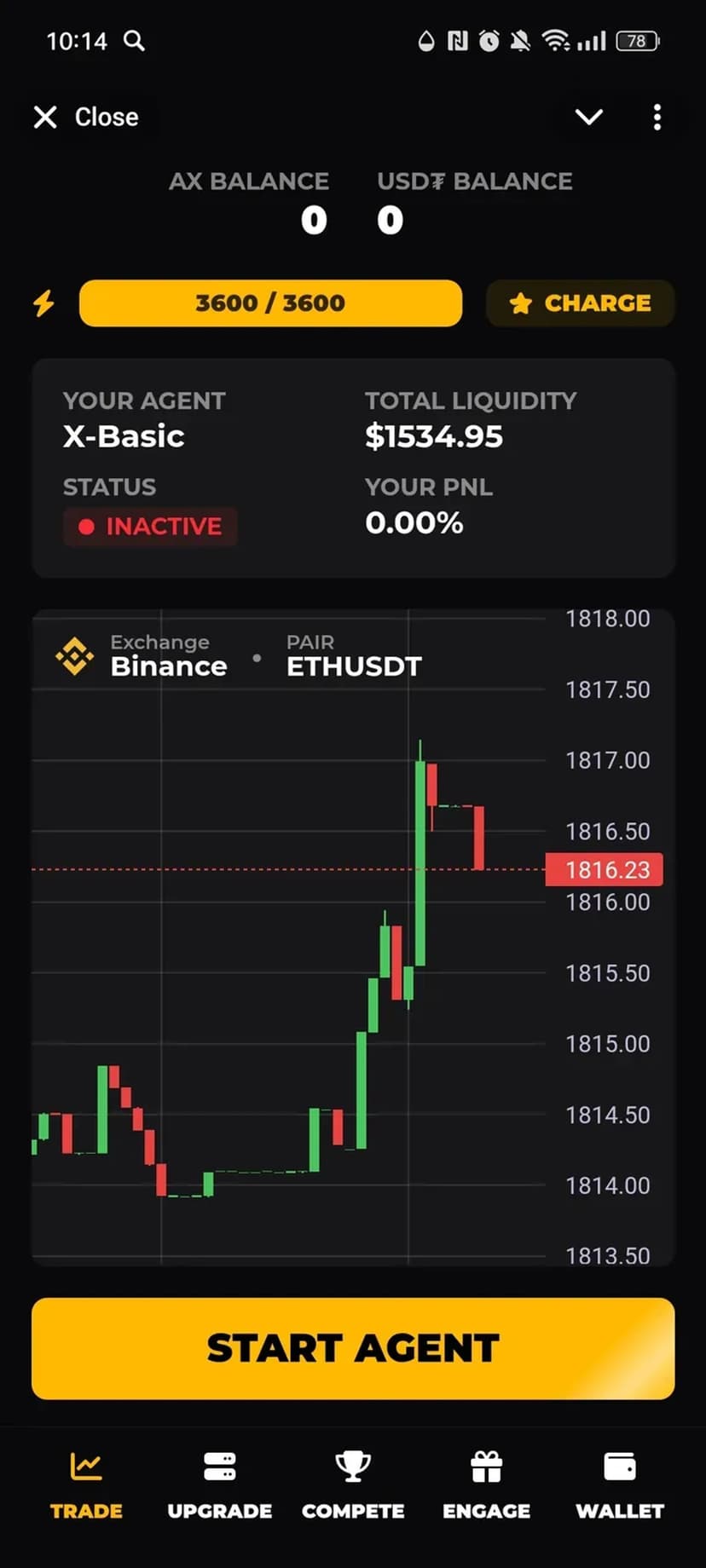Go to the Compete tab
The width and height of the screenshot is (706, 1568).
click(353, 1485)
